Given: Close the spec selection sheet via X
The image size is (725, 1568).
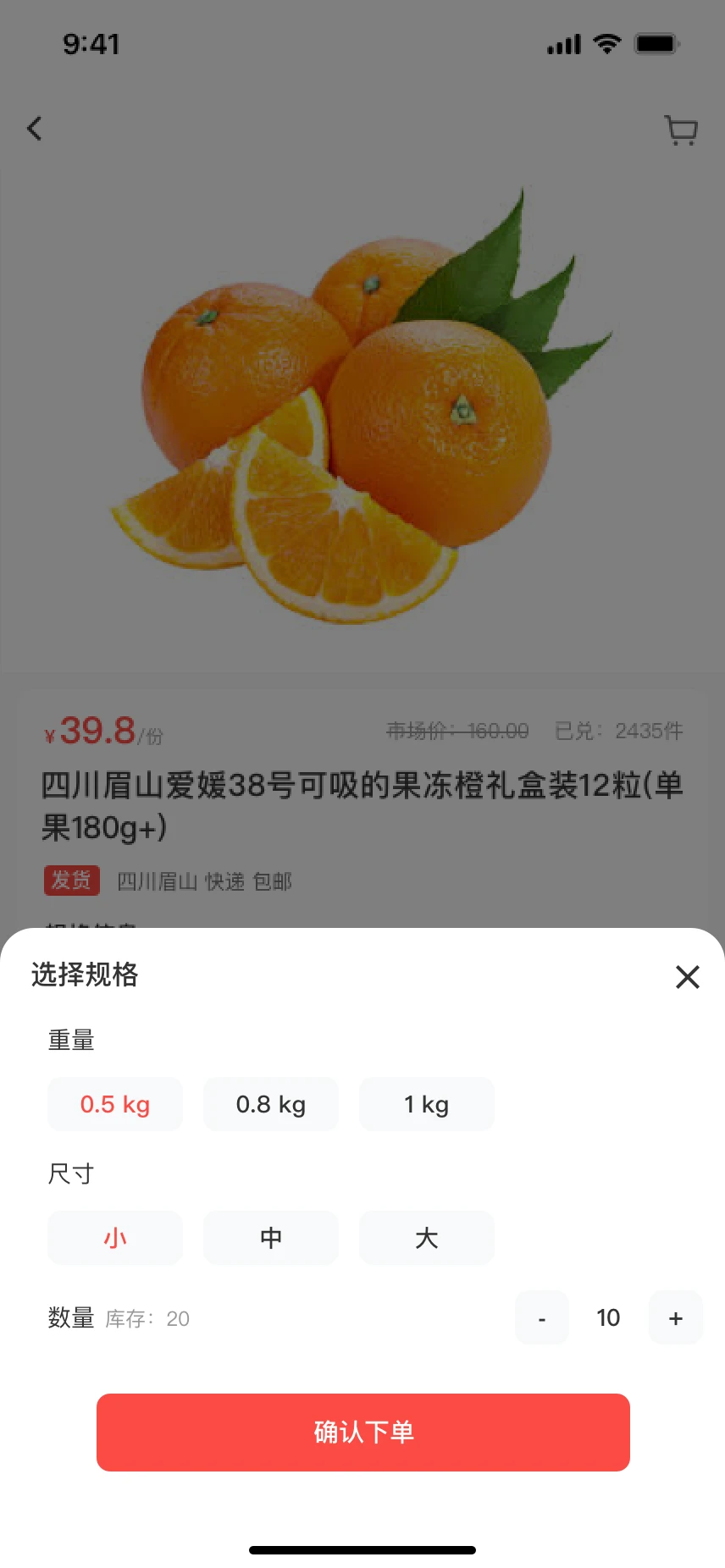Looking at the screenshot, I should (x=687, y=976).
